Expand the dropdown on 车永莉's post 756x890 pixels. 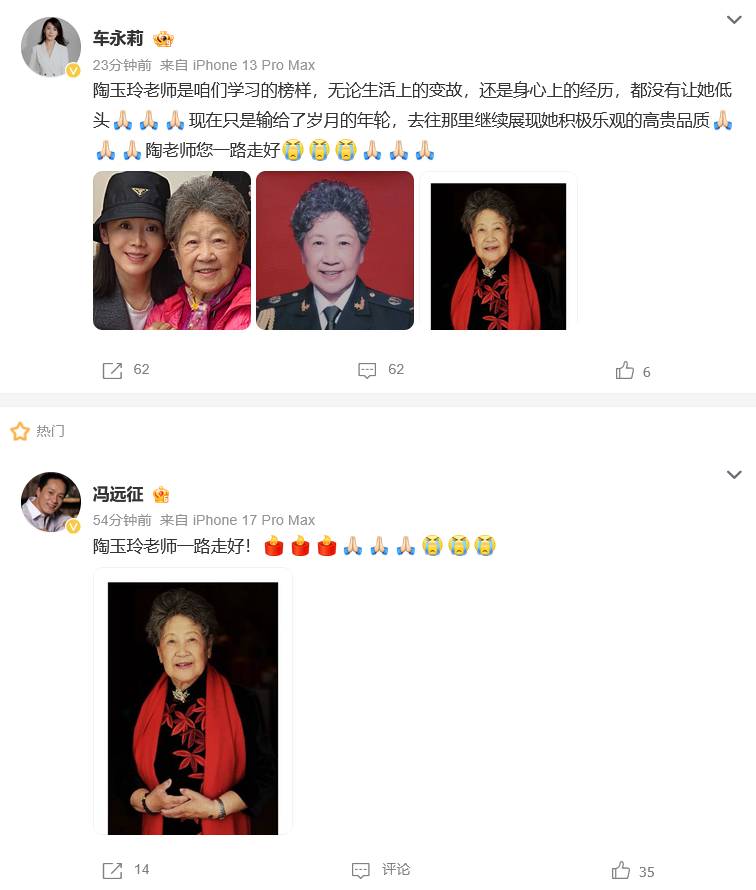734,19
